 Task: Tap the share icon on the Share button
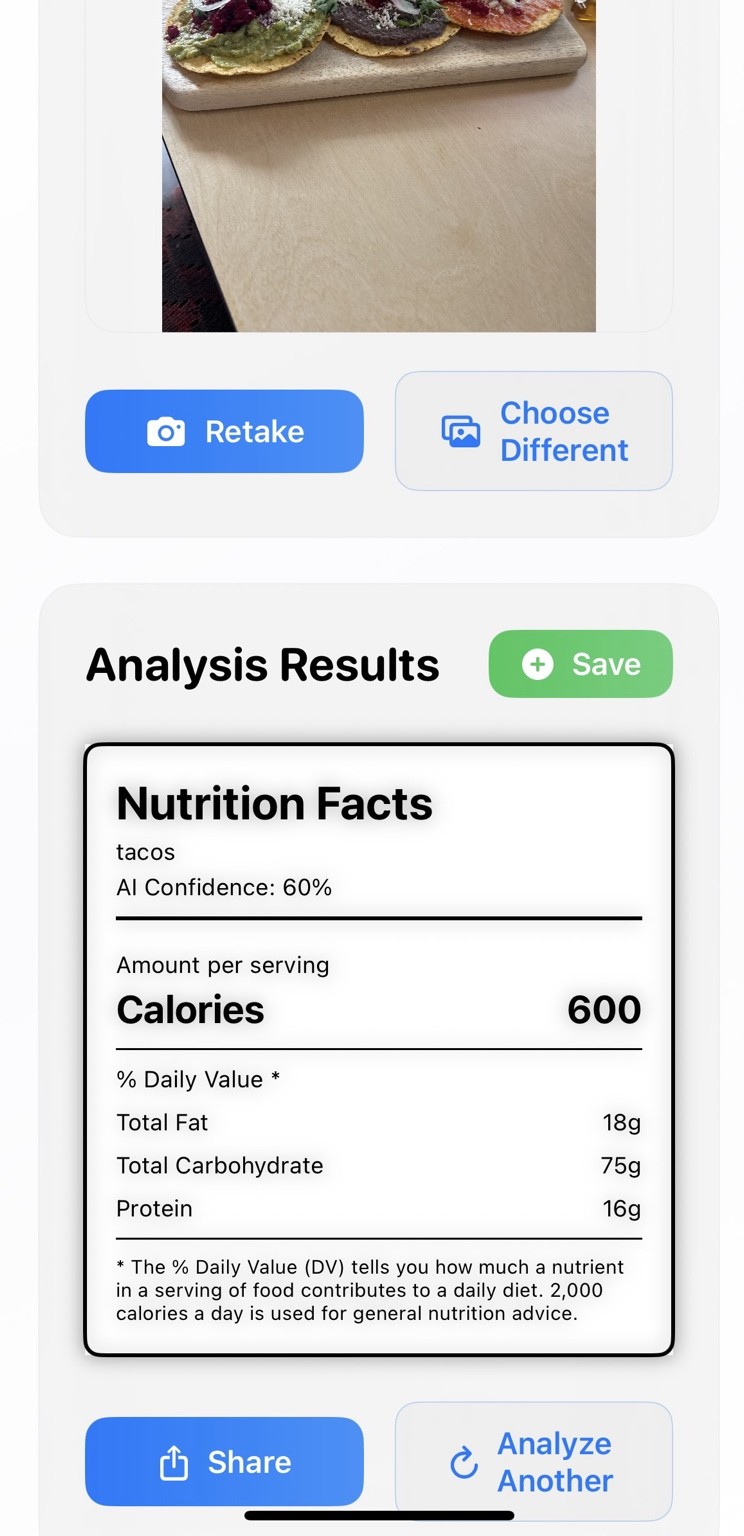[x=177, y=1461]
